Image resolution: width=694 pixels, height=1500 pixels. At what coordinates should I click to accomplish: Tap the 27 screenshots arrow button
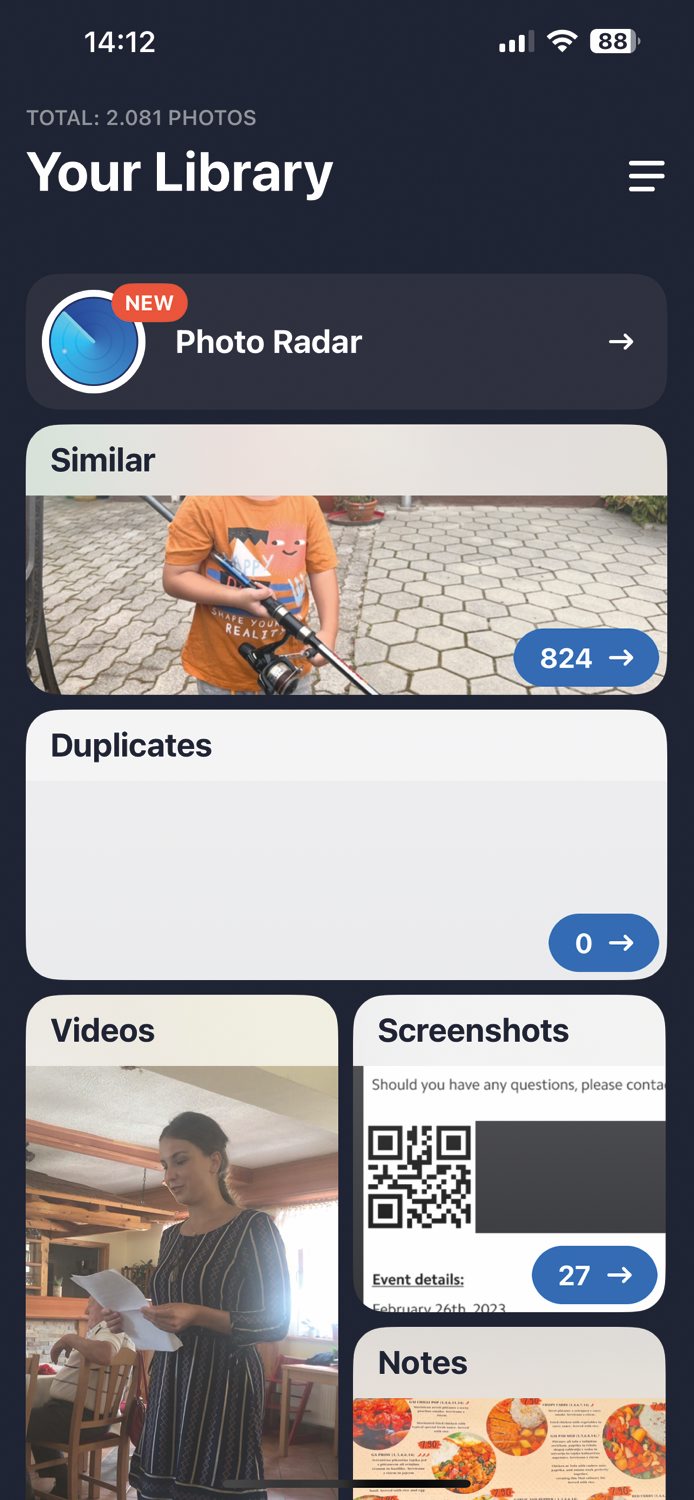click(x=594, y=1275)
